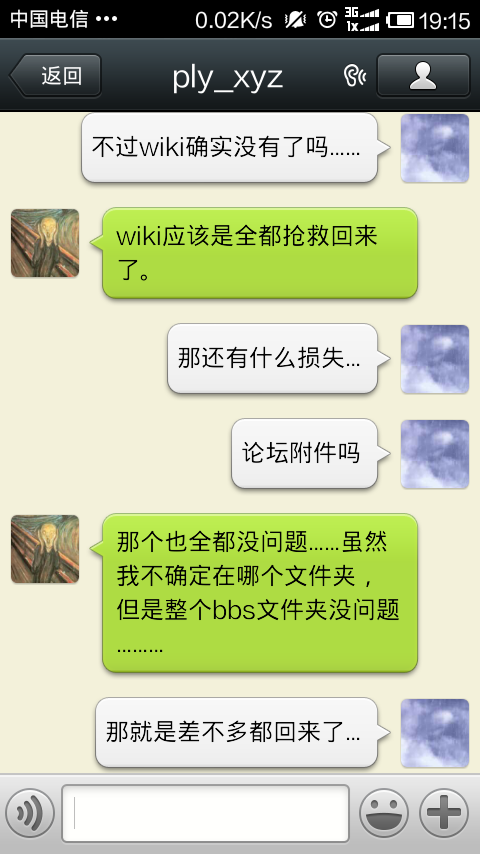This screenshot has height=854, width=480.
Task: Tap the sky avatar beside 论坛附件吗
Action: 435,454
